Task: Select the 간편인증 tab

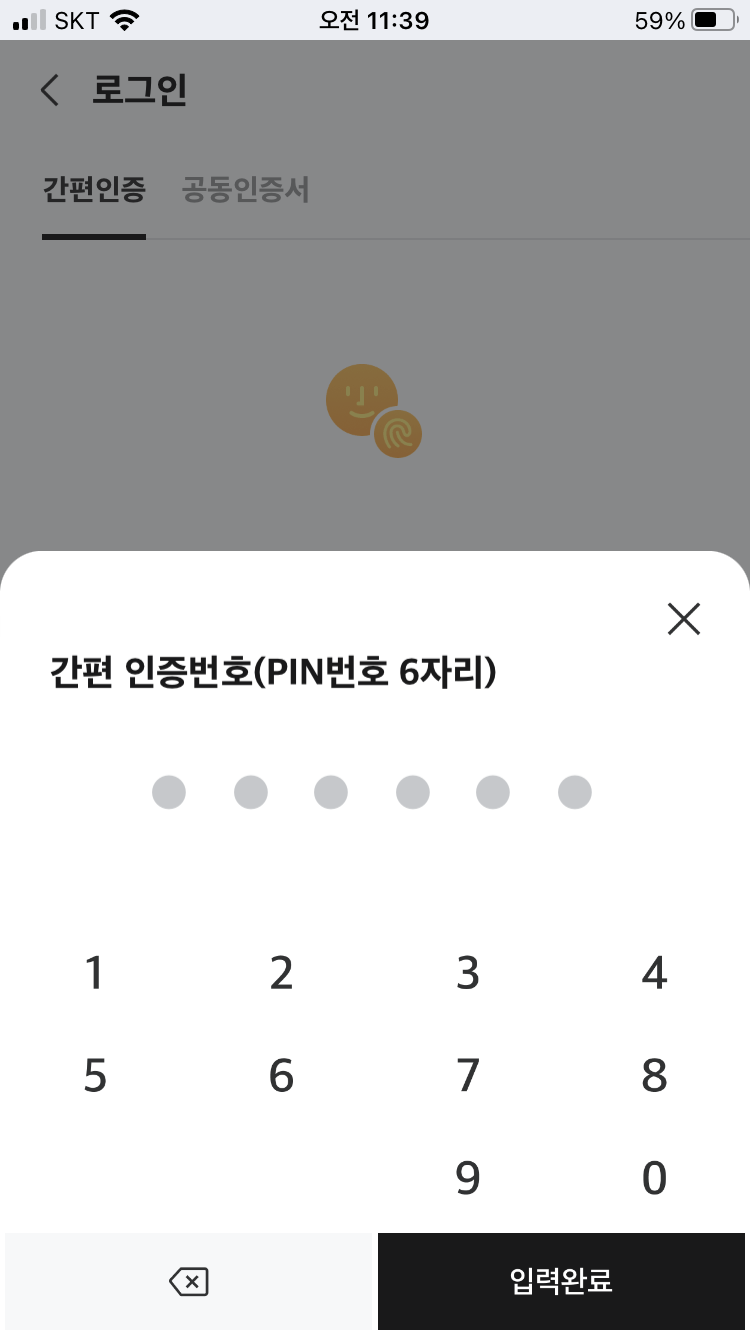Action: [95, 190]
